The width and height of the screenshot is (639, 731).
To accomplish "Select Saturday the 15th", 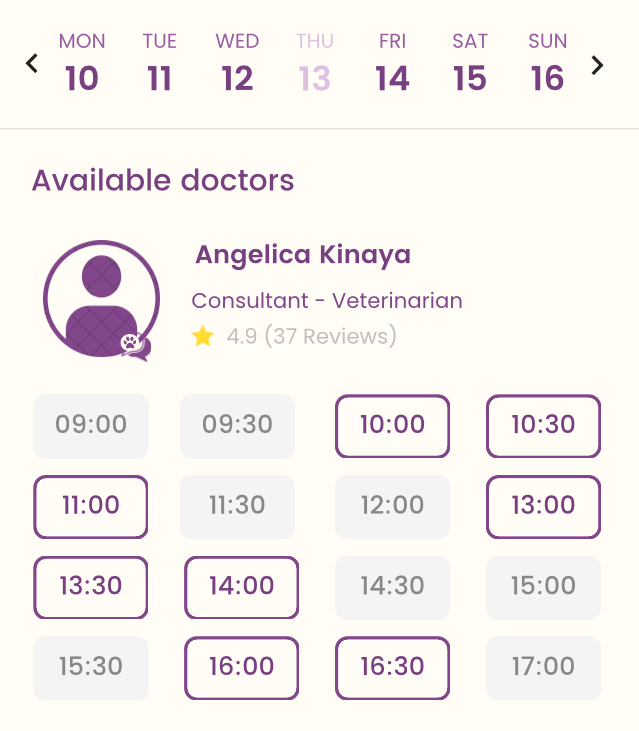I will (x=470, y=64).
